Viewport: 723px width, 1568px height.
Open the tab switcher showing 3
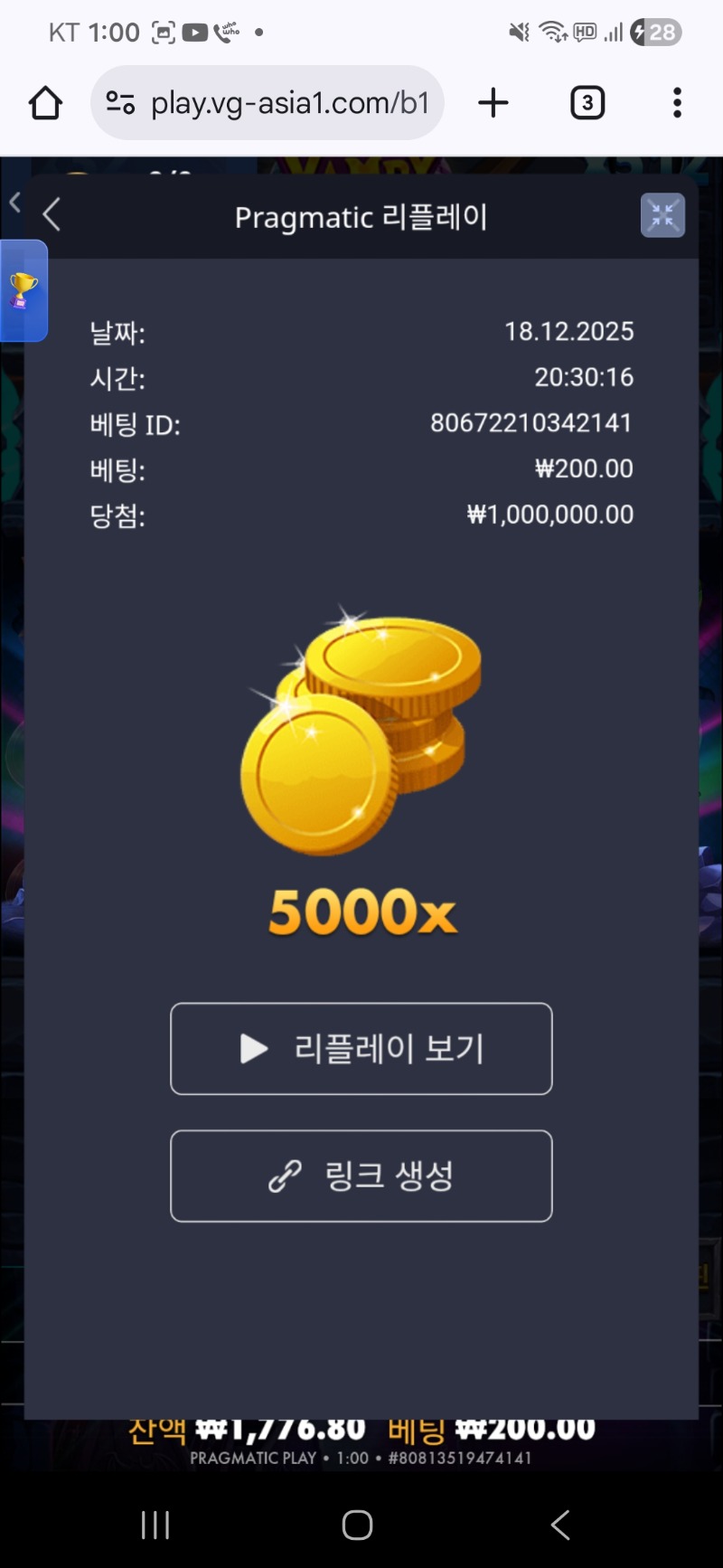[x=587, y=103]
